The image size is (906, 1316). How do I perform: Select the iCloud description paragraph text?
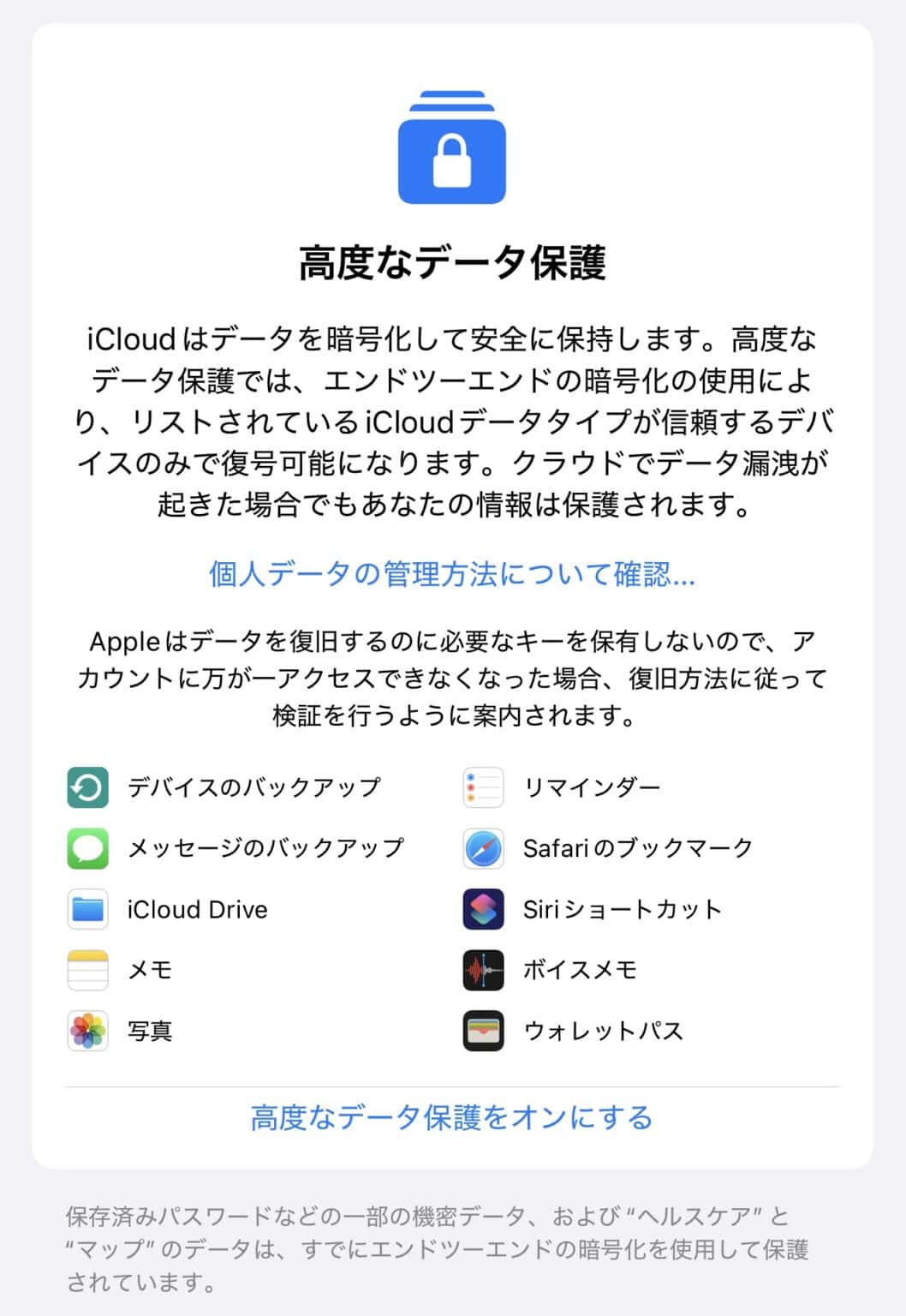(x=452, y=420)
